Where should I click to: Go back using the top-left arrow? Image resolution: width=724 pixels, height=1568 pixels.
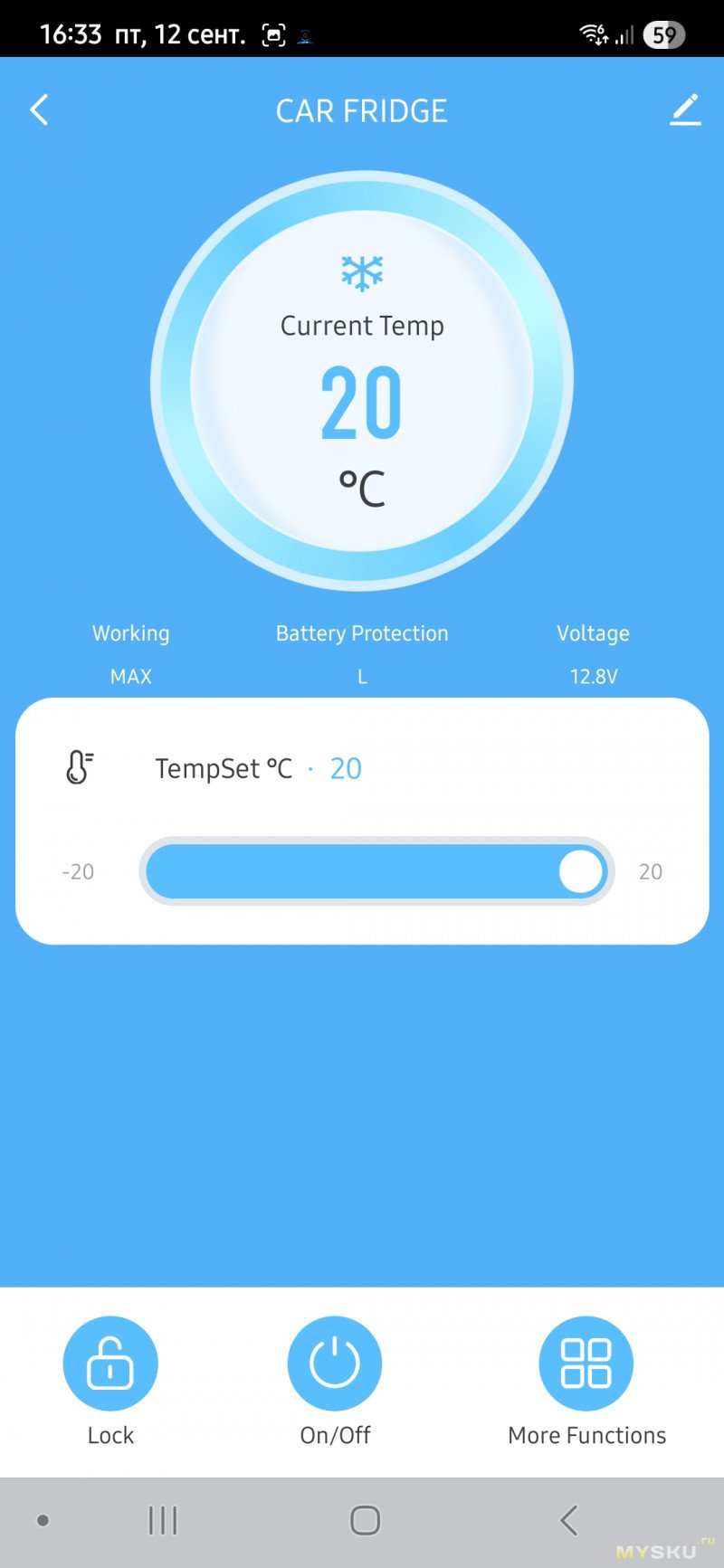click(x=39, y=110)
